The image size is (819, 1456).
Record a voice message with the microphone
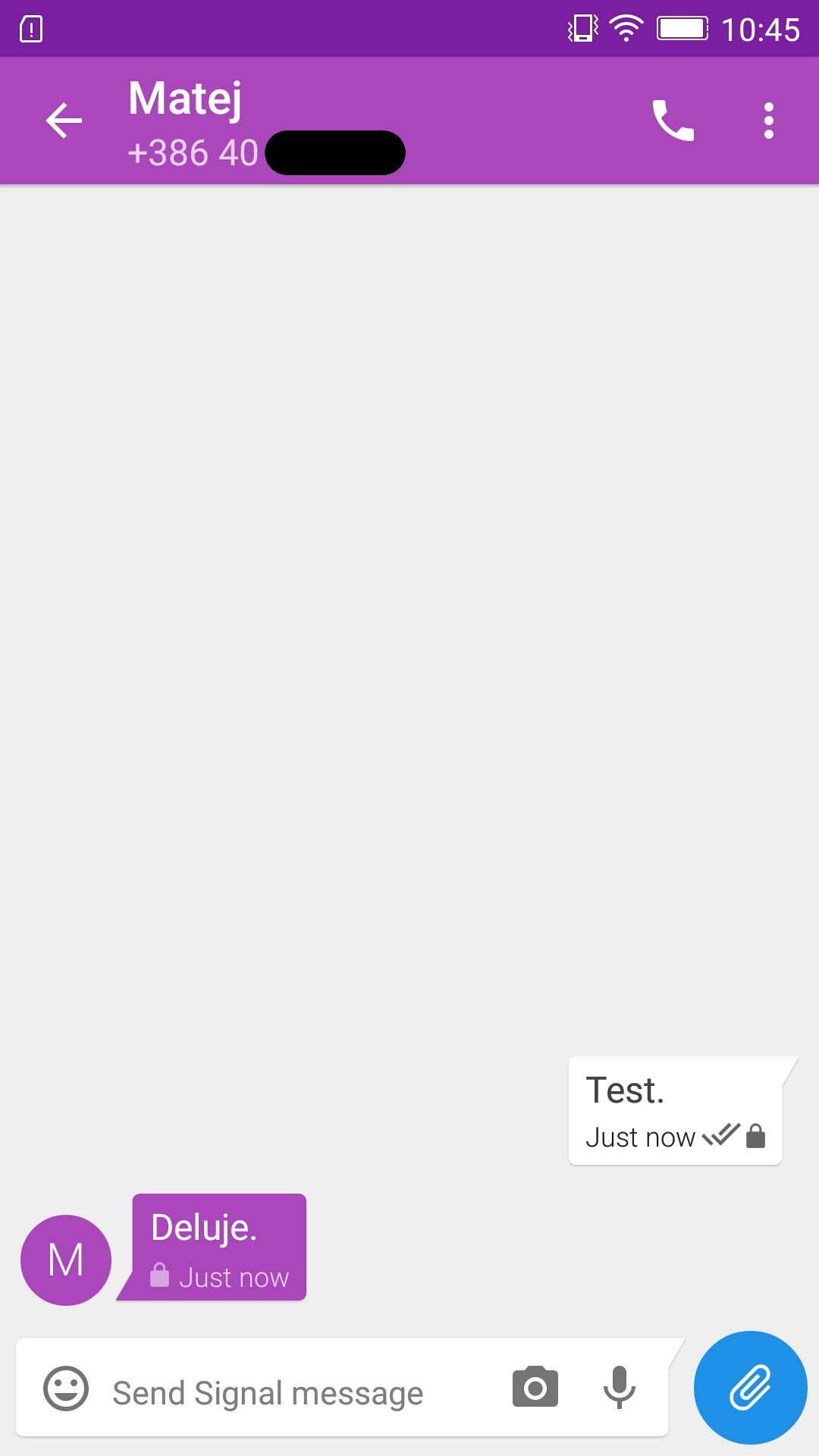[620, 1388]
